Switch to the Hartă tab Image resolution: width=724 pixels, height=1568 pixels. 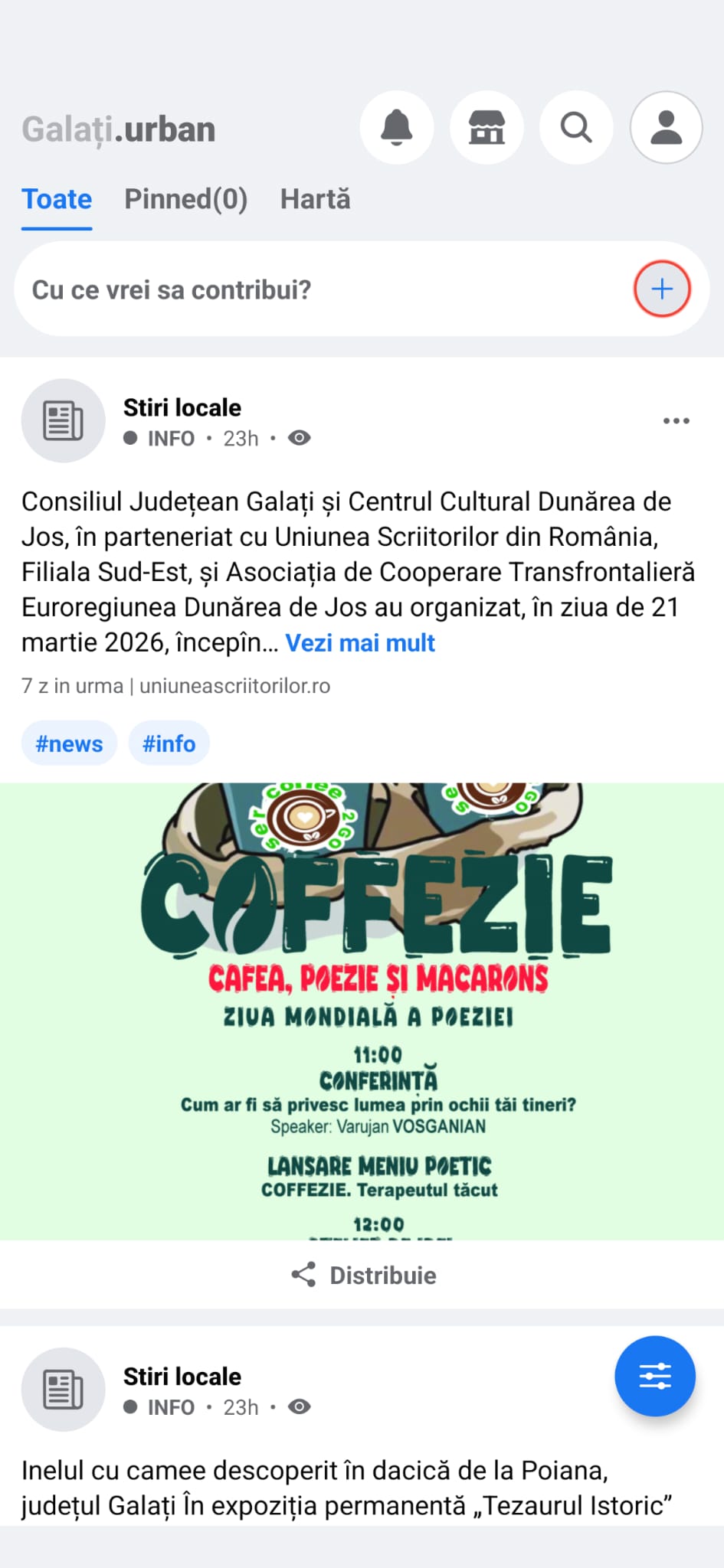click(315, 199)
